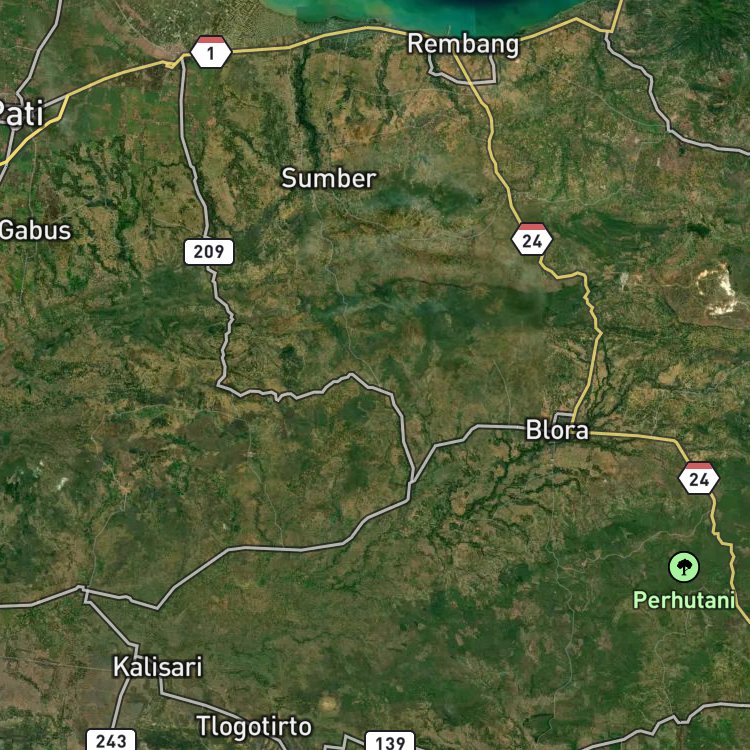Select the Blora city label
Viewport: 750px width, 750px height.
coord(557,432)
